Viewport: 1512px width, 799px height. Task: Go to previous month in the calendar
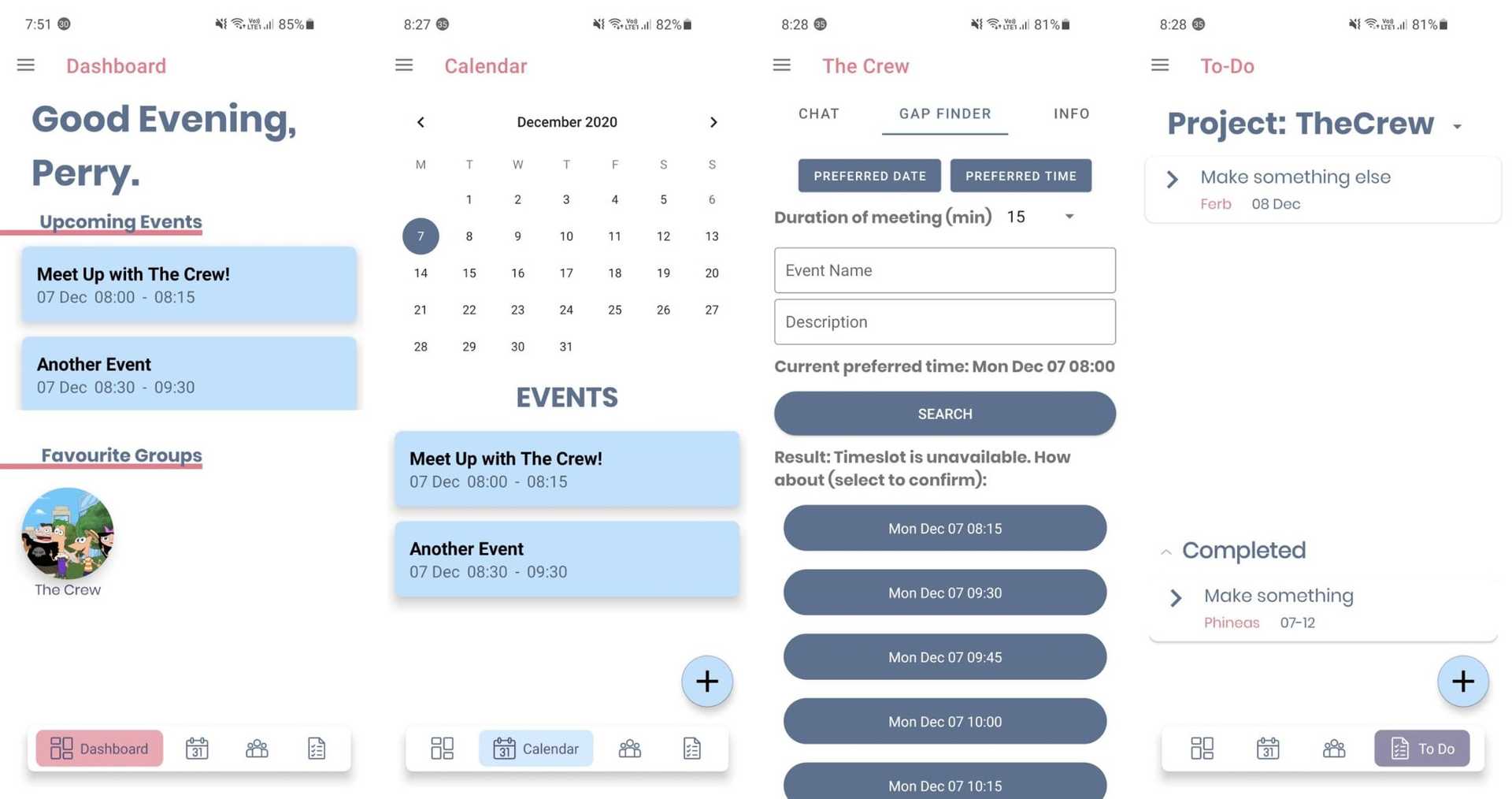[421, 122]
